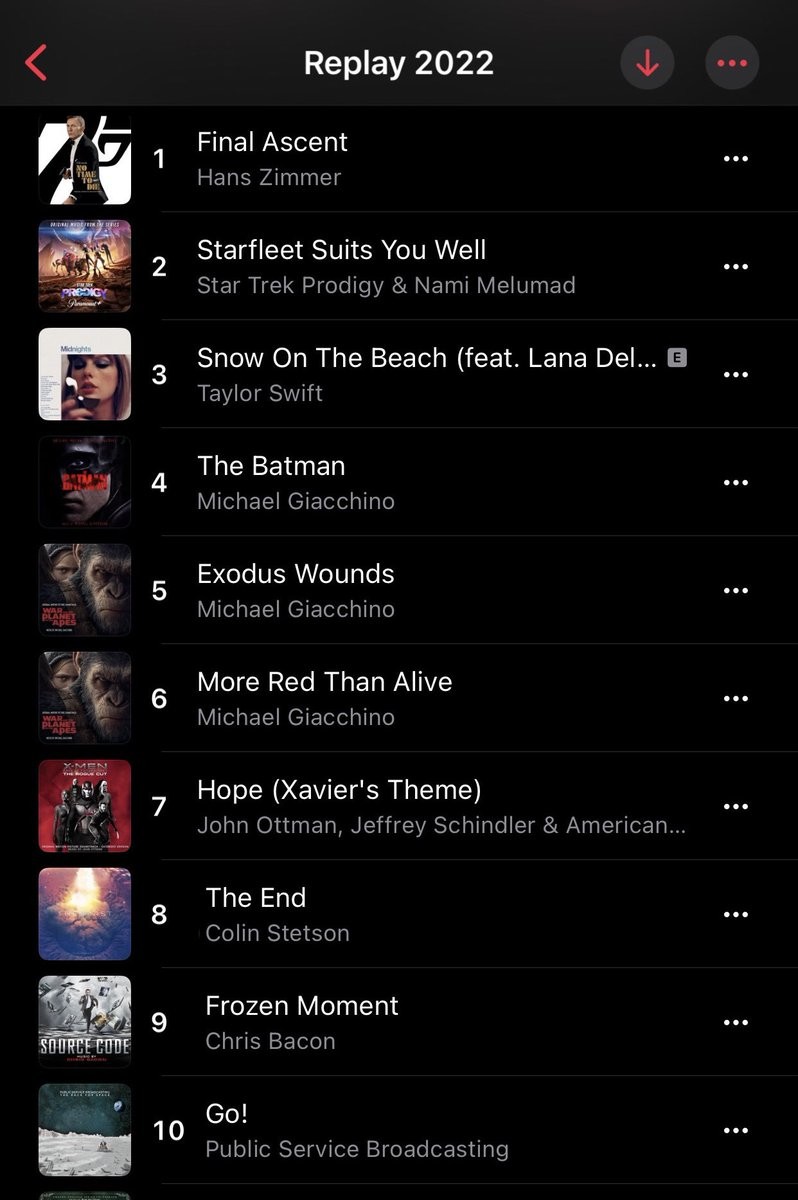Open more options for Final Ascent
This screenshot has width=798, height=1200.
coord(735,158)
